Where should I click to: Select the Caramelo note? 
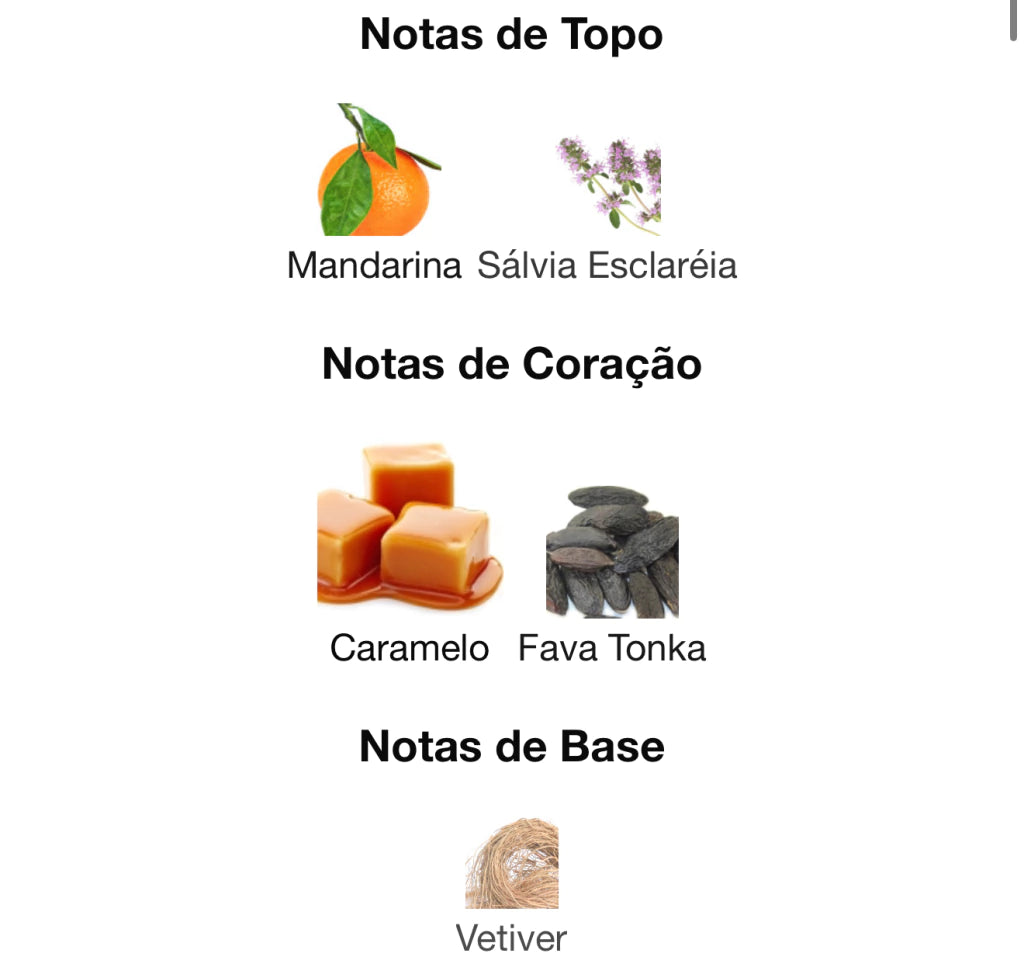click(x=409, y=528)
